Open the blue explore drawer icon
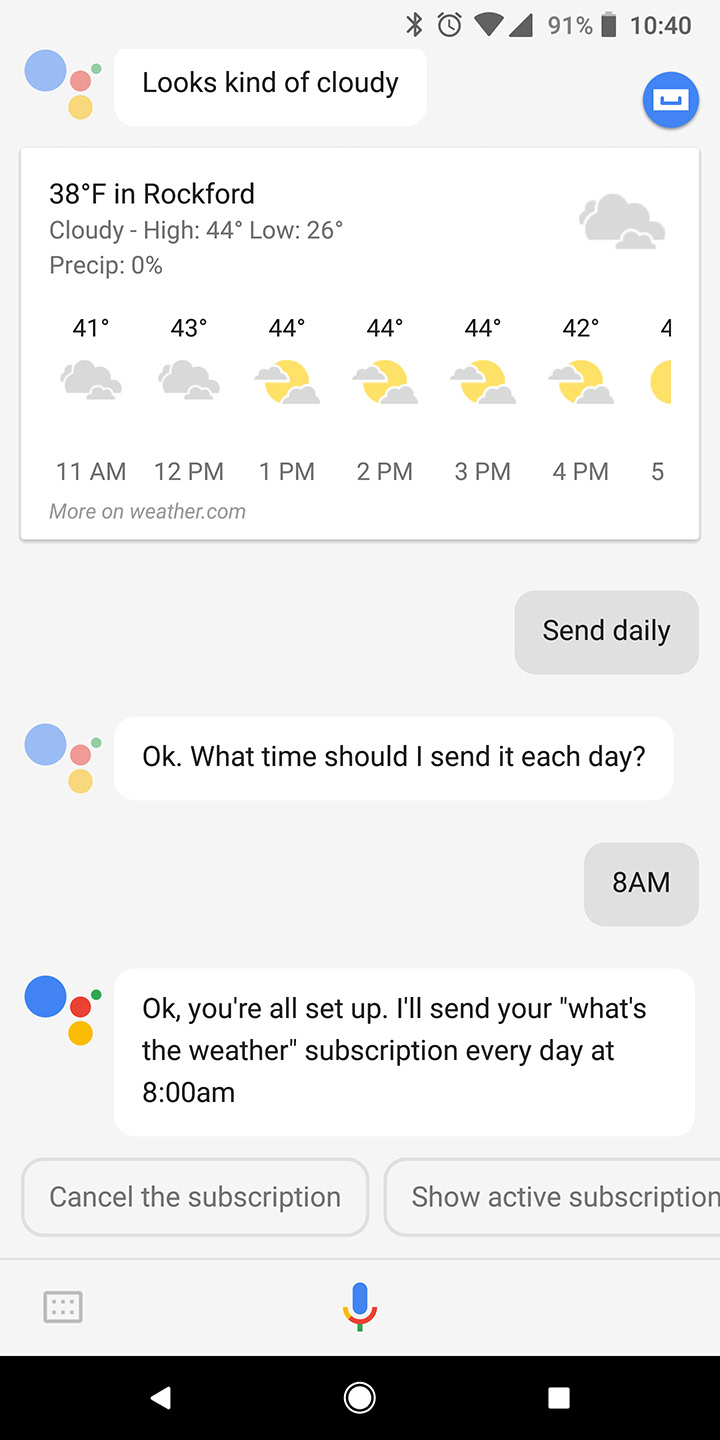This screenshot has width=720, height=1440. pyautogui.click(x=669, y=101)
